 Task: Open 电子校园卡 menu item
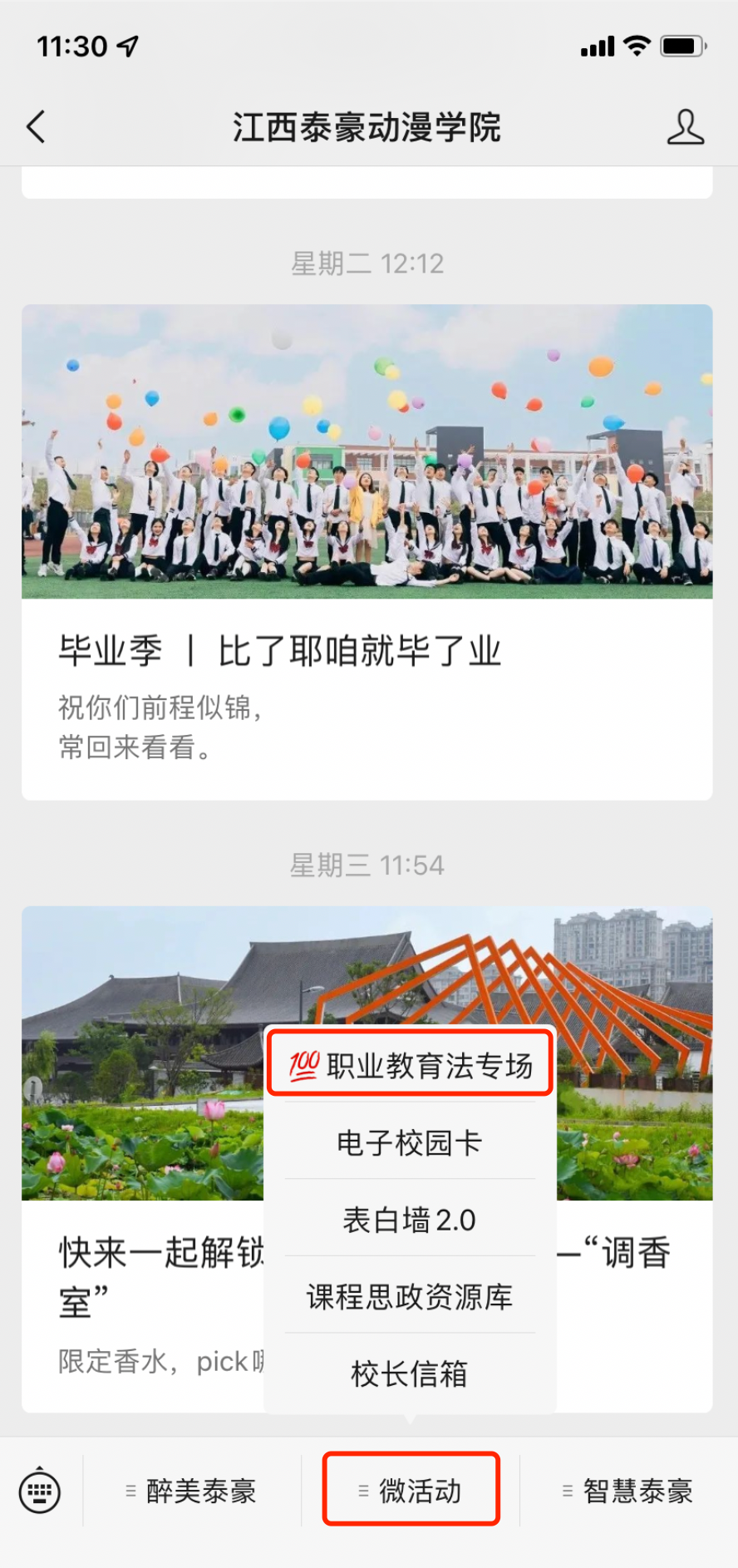pyautogui.click(x=410, y=1143)
